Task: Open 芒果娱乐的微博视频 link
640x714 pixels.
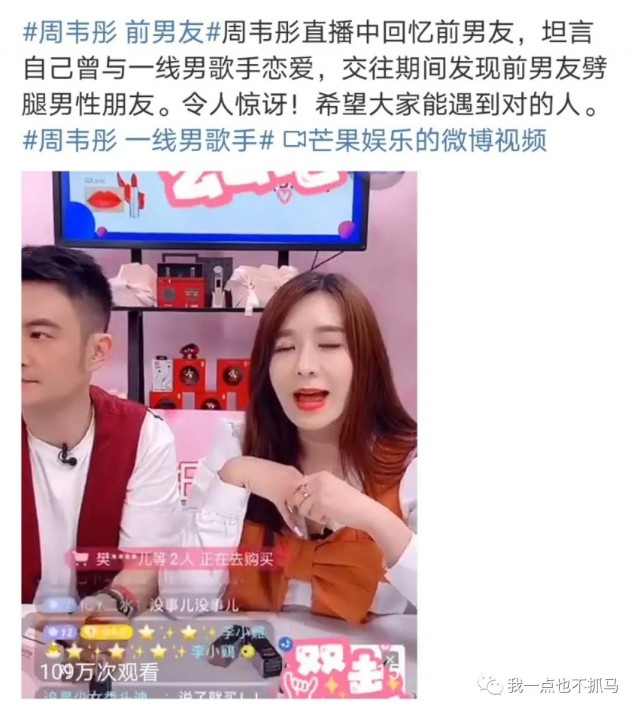Action: (415, 140)
